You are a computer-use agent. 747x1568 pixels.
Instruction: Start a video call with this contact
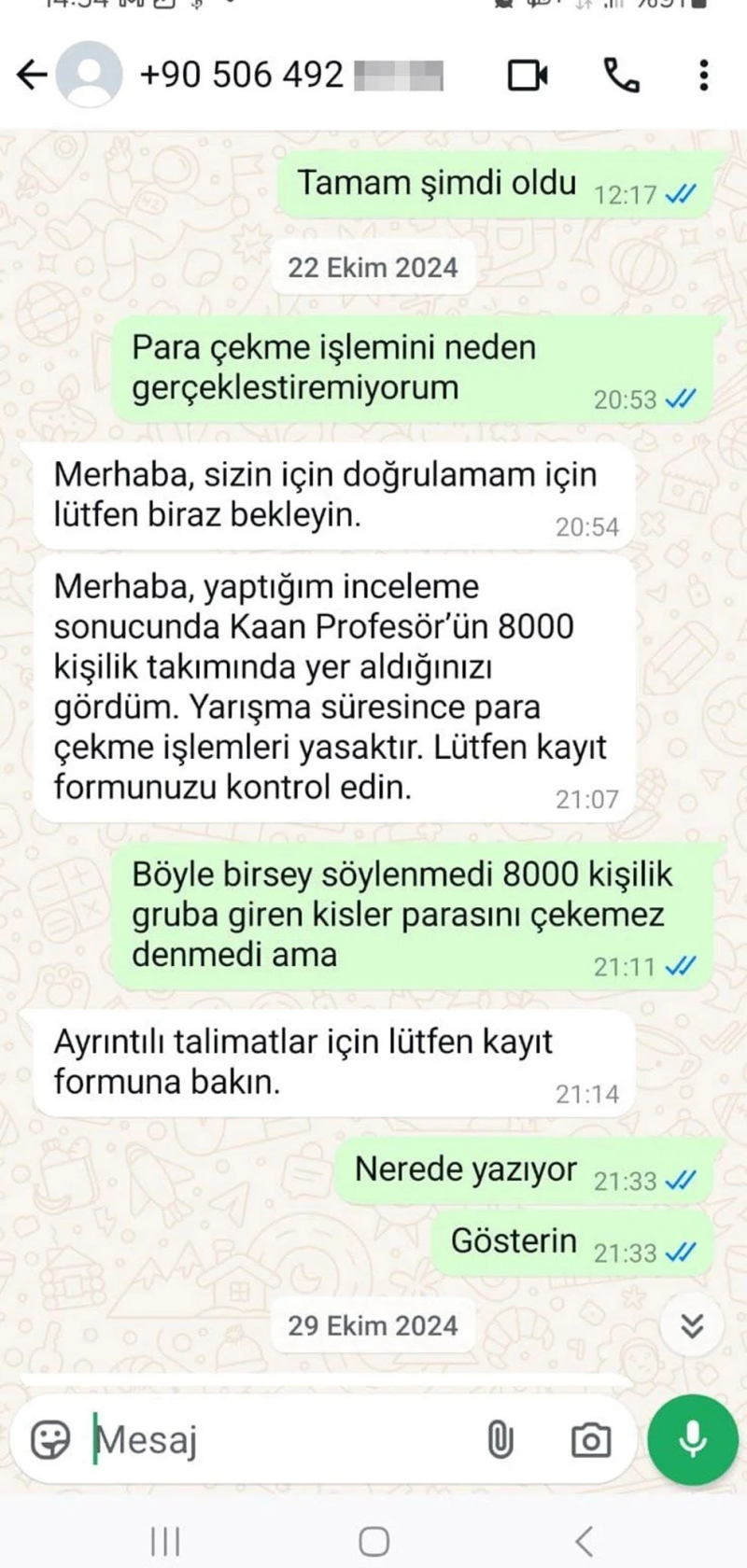[x=528, y=75]
